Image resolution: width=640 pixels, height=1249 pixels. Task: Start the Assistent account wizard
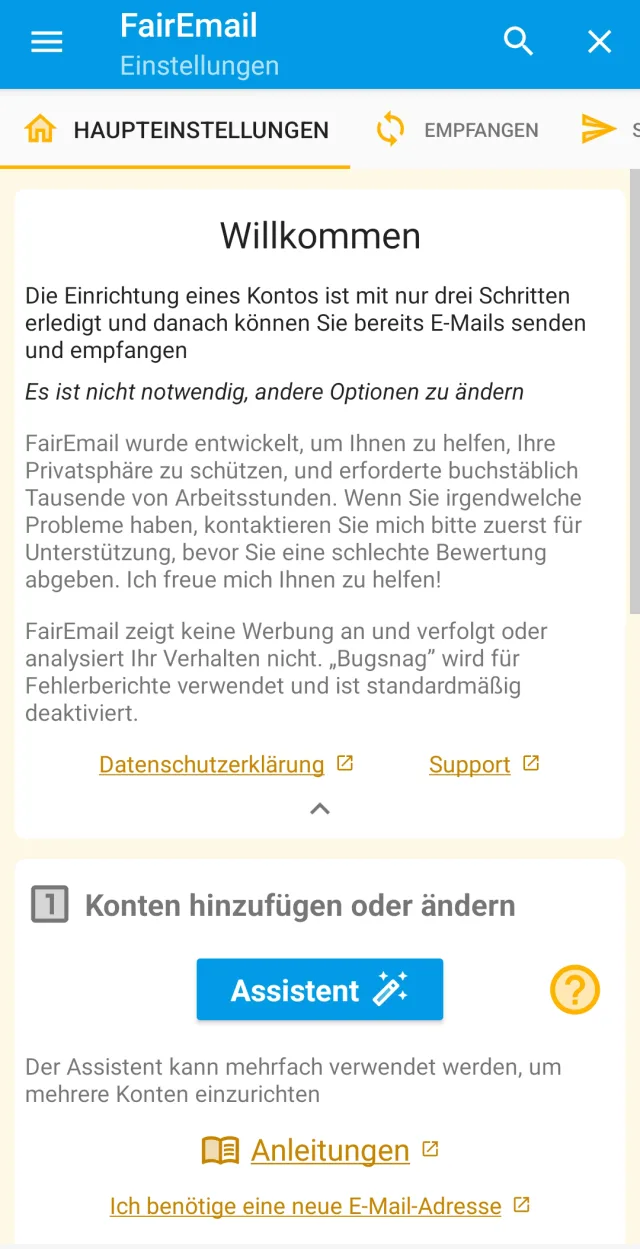(x=319, y=990)
